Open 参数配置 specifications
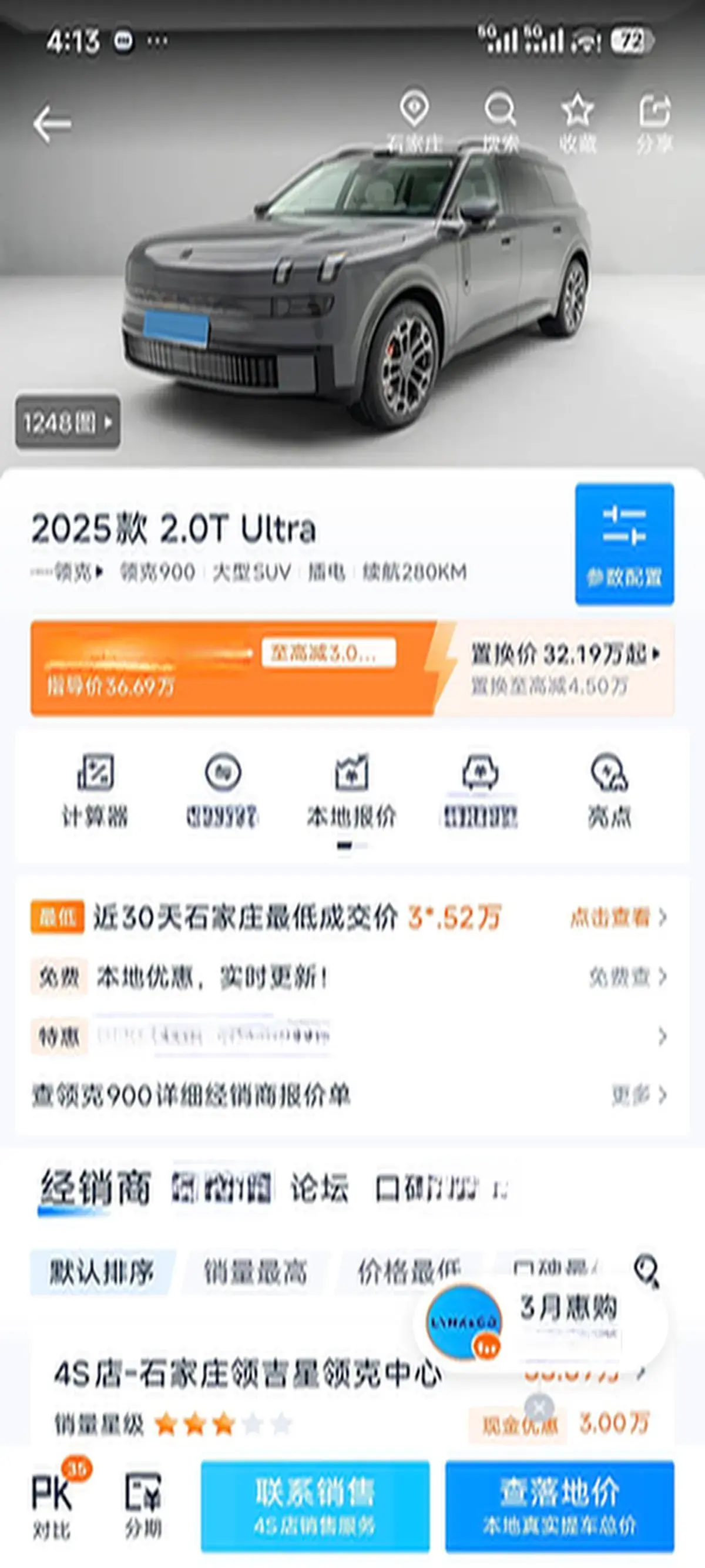This screenshot has height=1568, width=705. tap(624, 544)
